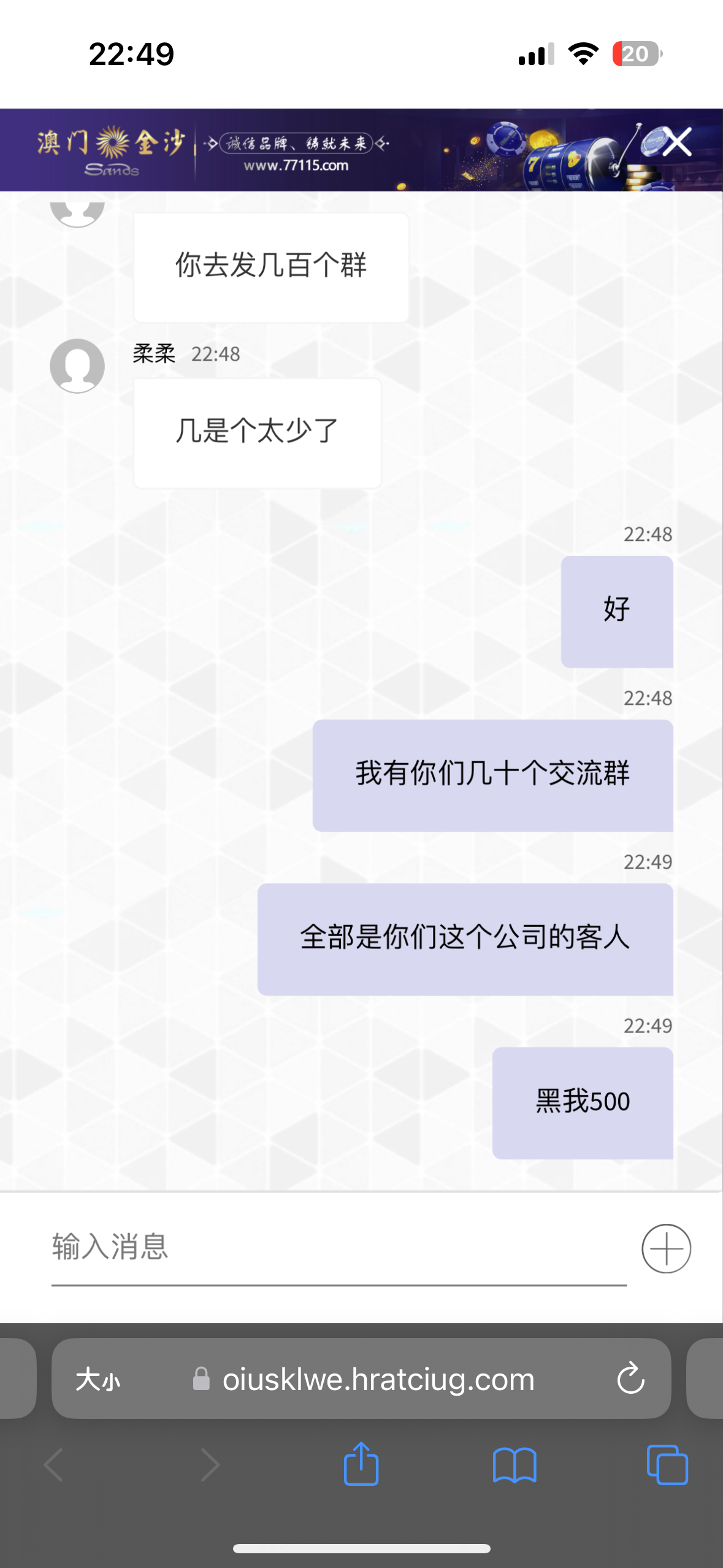Open the Safari share sheet
The height and width of the screenshot is (1568, 723).
(361, 1464)
